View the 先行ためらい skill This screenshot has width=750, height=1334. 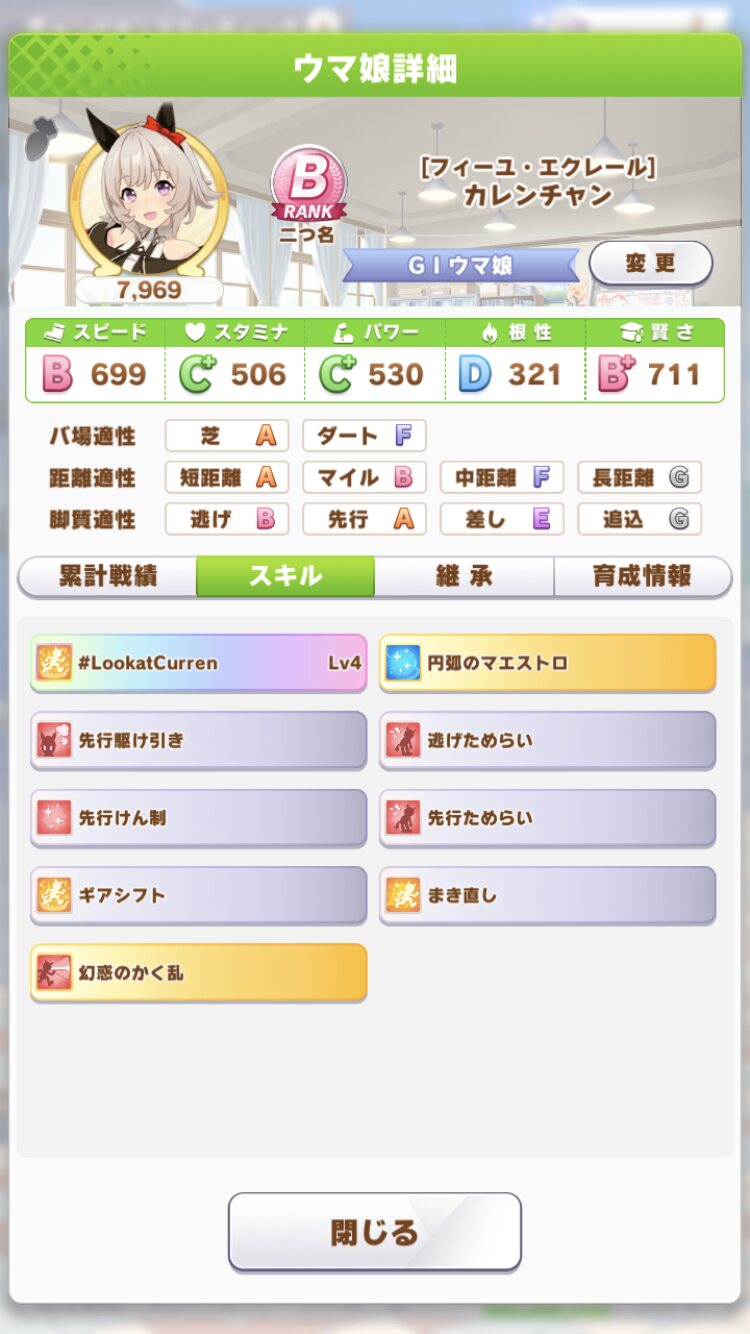click(x=547, y=817)
